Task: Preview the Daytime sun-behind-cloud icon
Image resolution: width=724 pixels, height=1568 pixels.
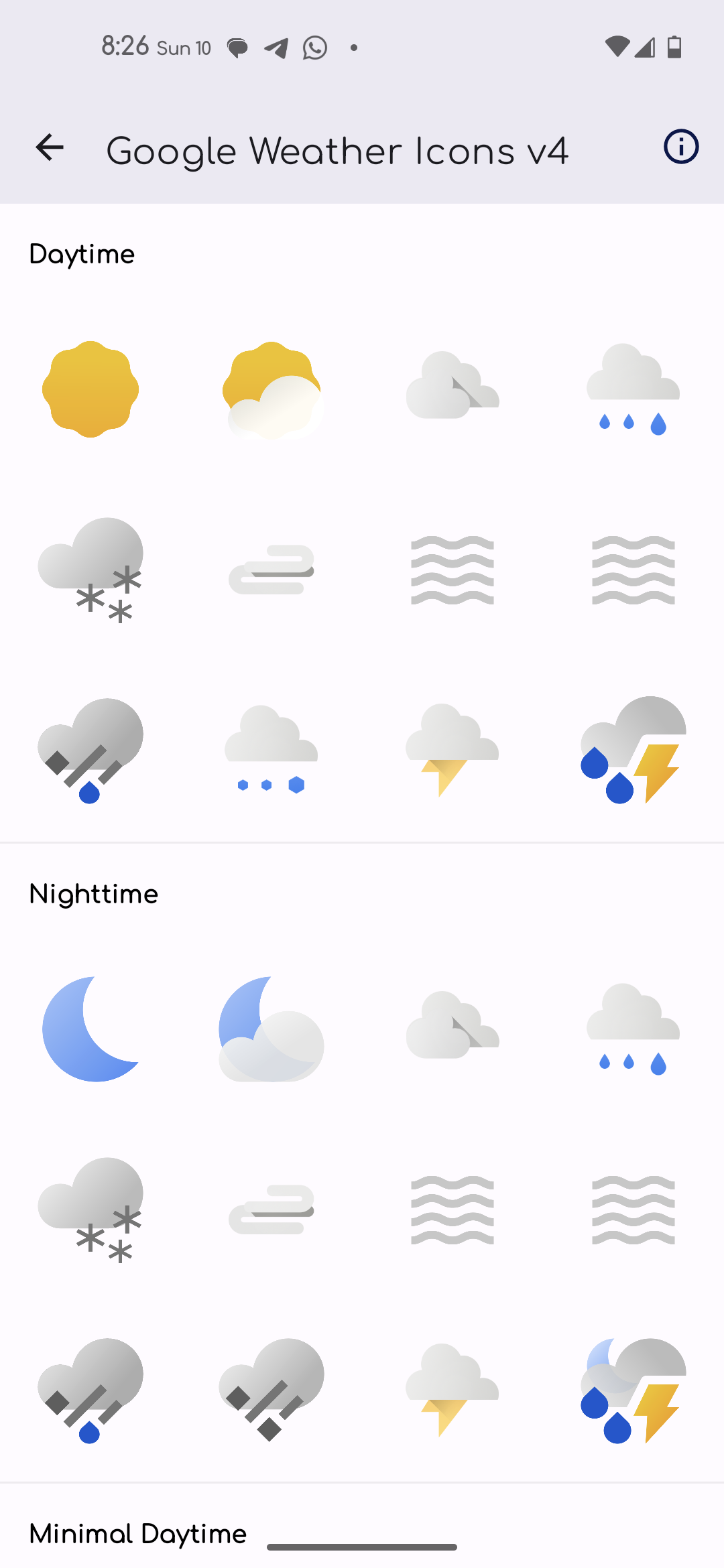Action: pyautogui.click(x=271, y=389)
